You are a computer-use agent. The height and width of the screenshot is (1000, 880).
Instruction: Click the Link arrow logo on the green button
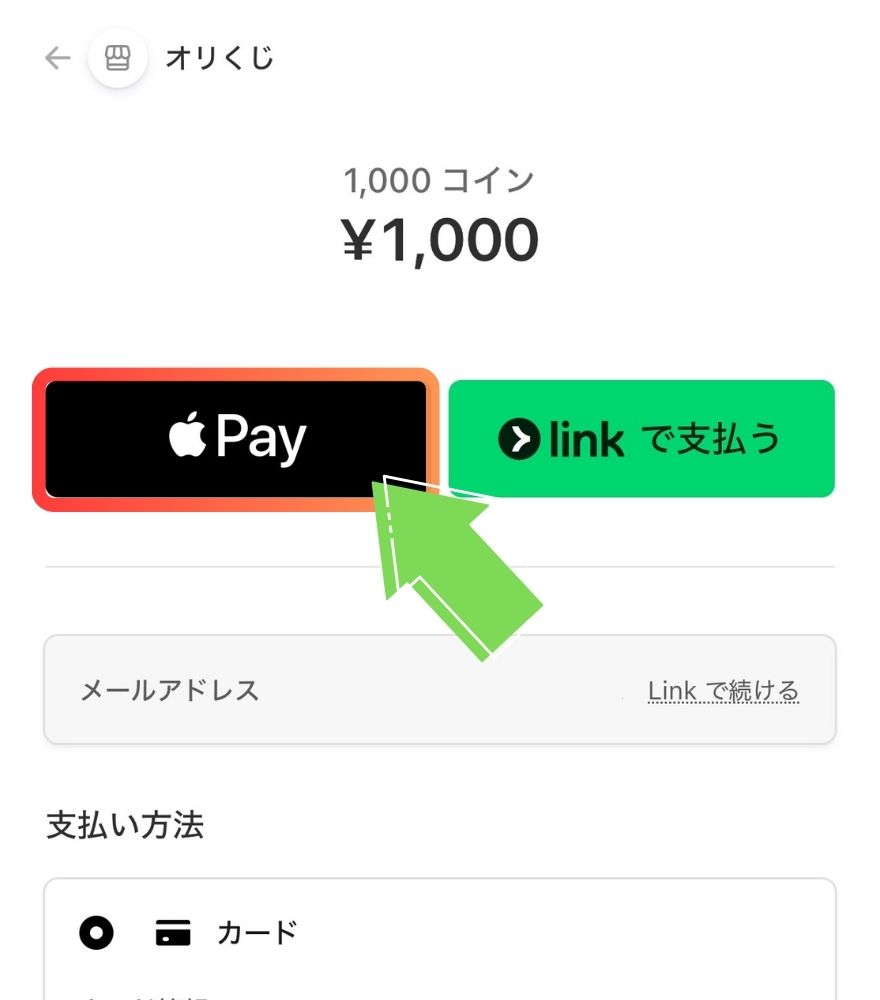point(519,437)
